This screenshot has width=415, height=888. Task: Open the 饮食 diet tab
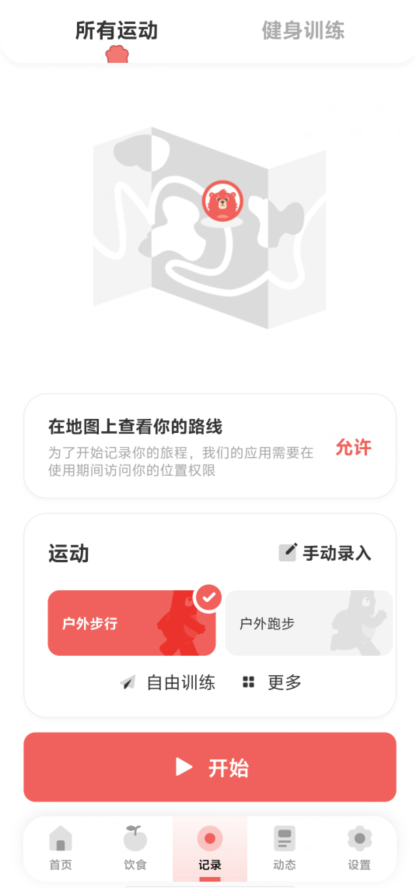[135, 848]
